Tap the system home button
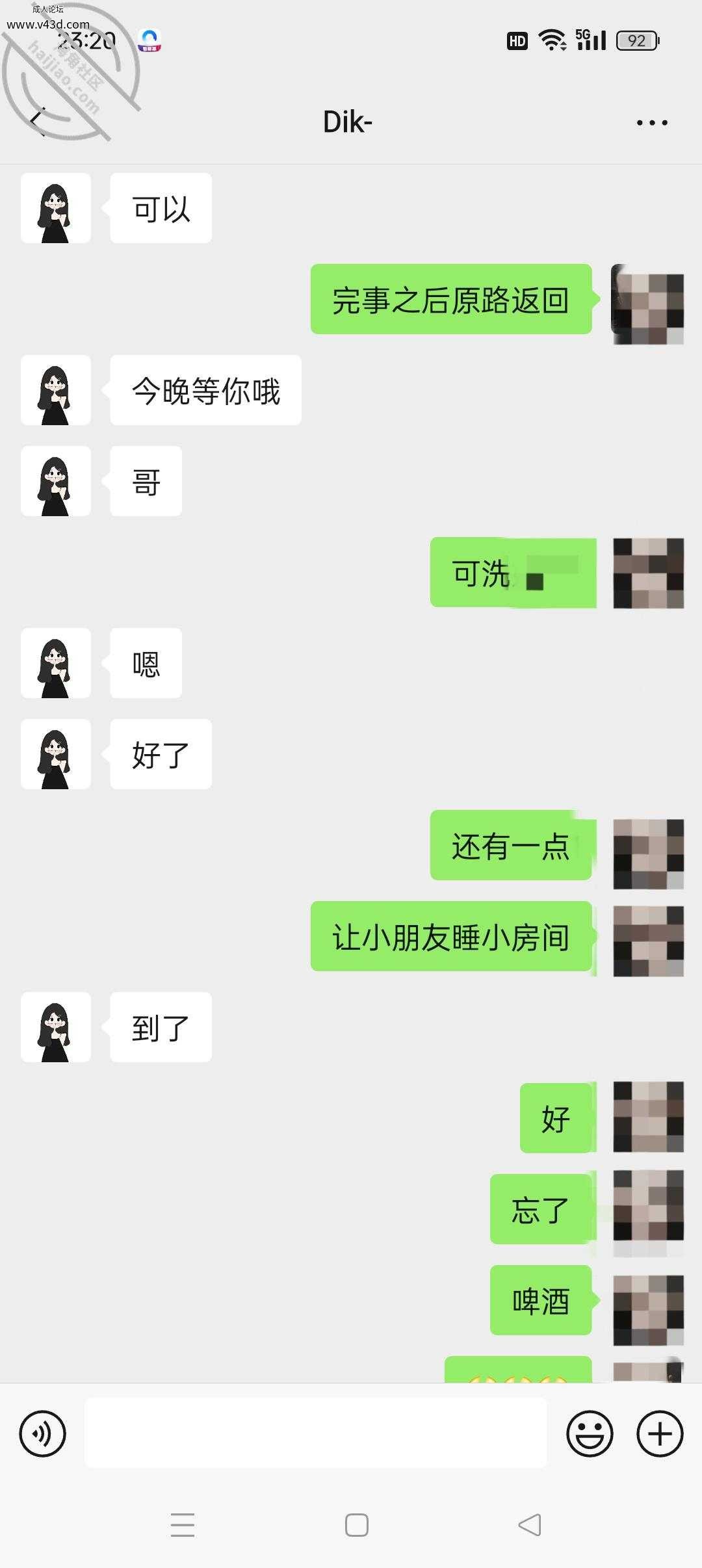Image resolution: width=702 pixels, height=1568 pixels. tap(356, 1524)
